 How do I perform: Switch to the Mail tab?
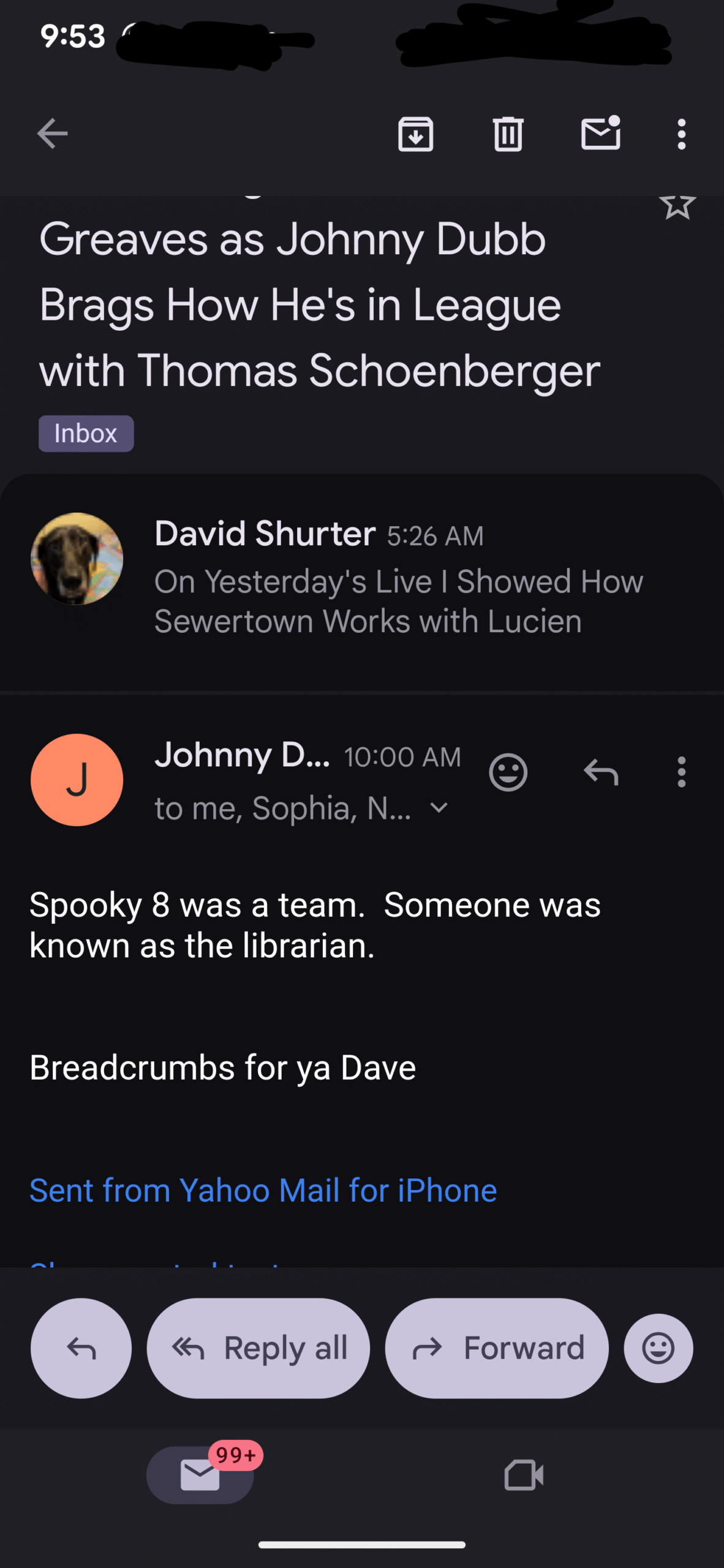(200, 1474)
